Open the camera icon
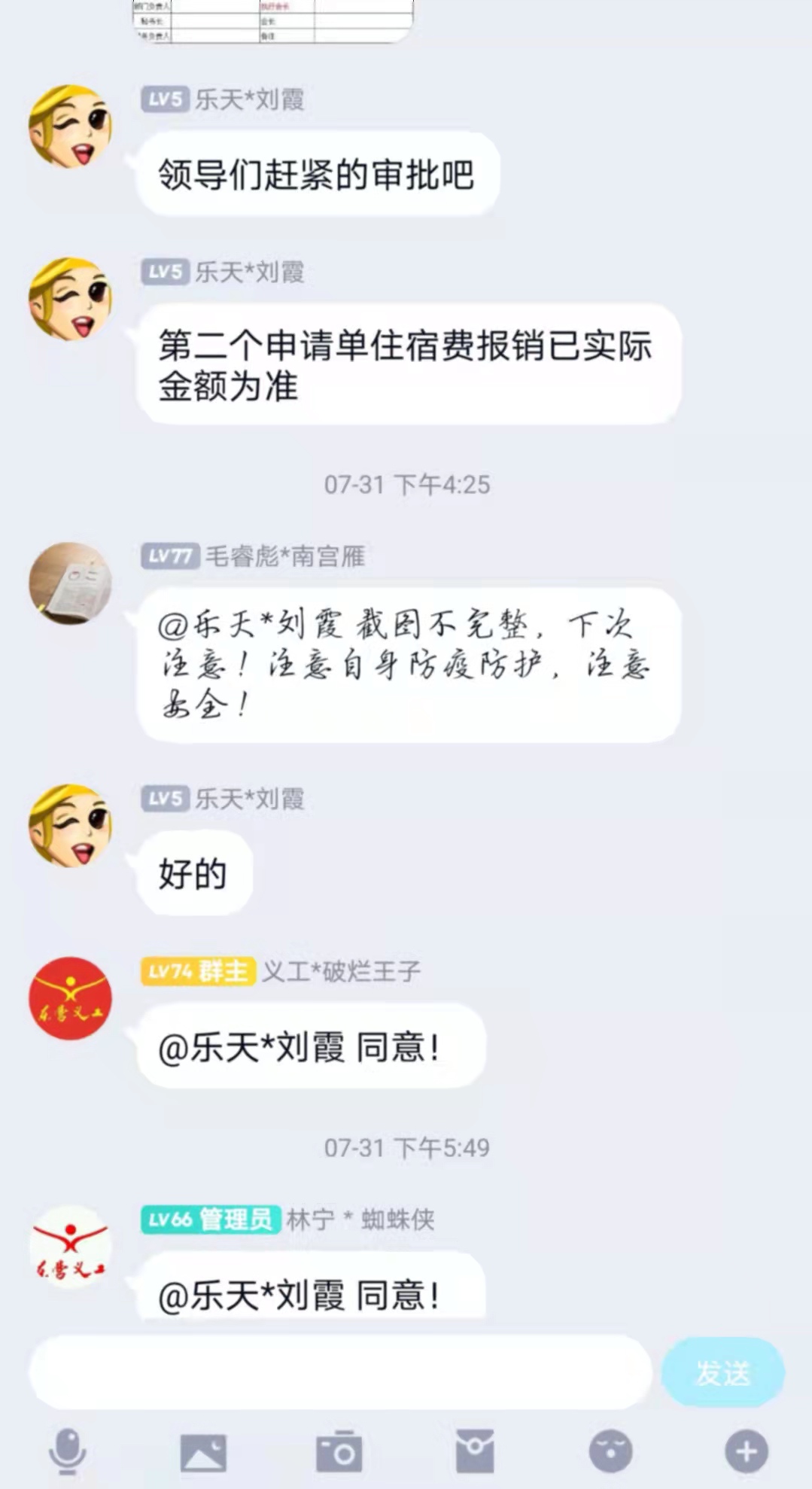The image size is (812, 1489). [x=339, y=1451]
